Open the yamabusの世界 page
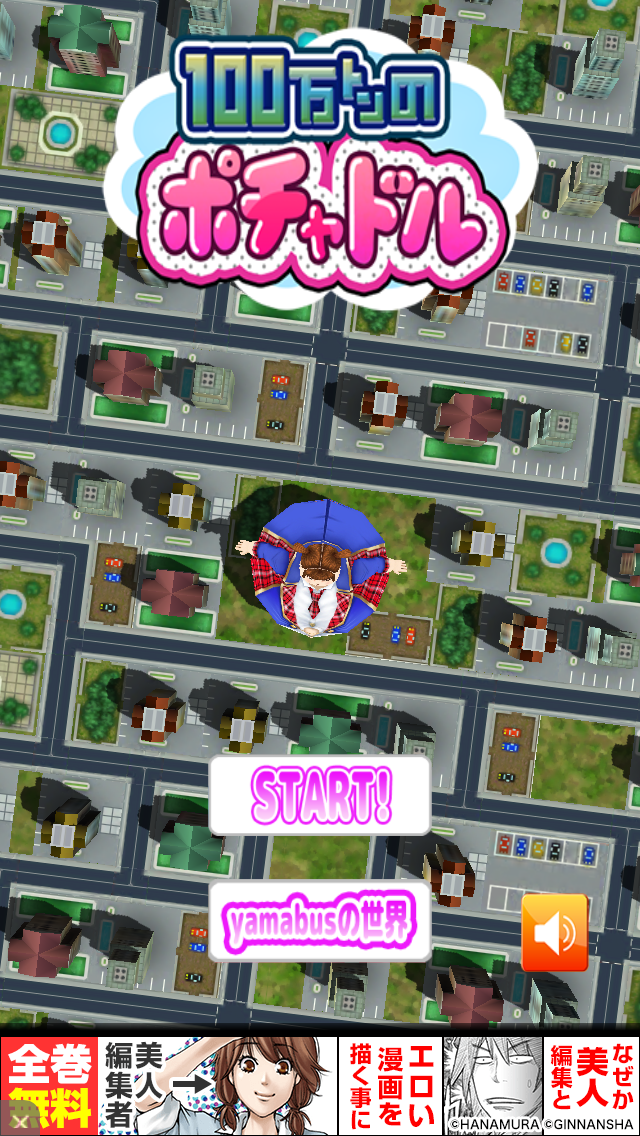 click(320, 921)
